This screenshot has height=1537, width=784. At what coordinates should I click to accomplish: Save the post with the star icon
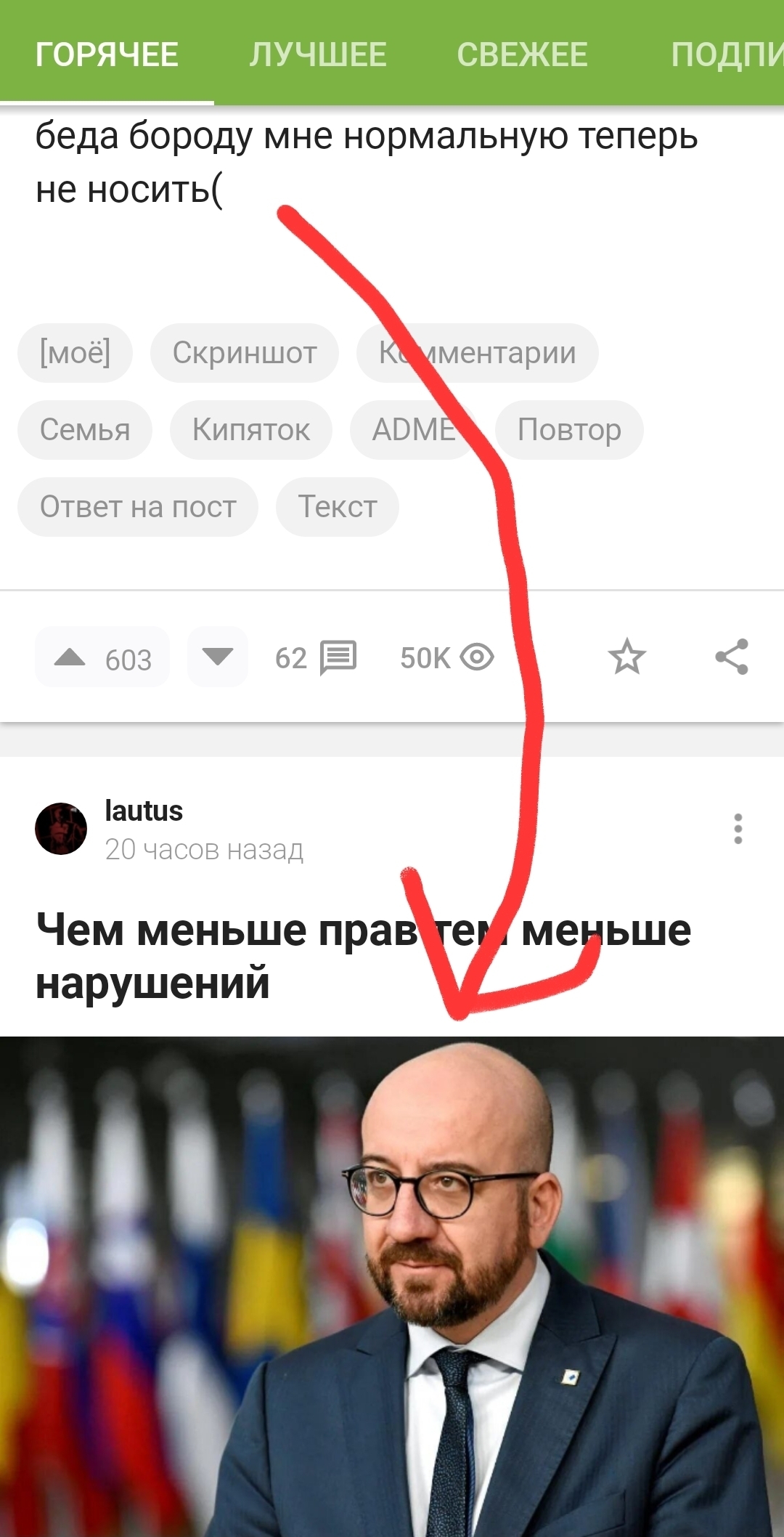(x=626, y=657)
